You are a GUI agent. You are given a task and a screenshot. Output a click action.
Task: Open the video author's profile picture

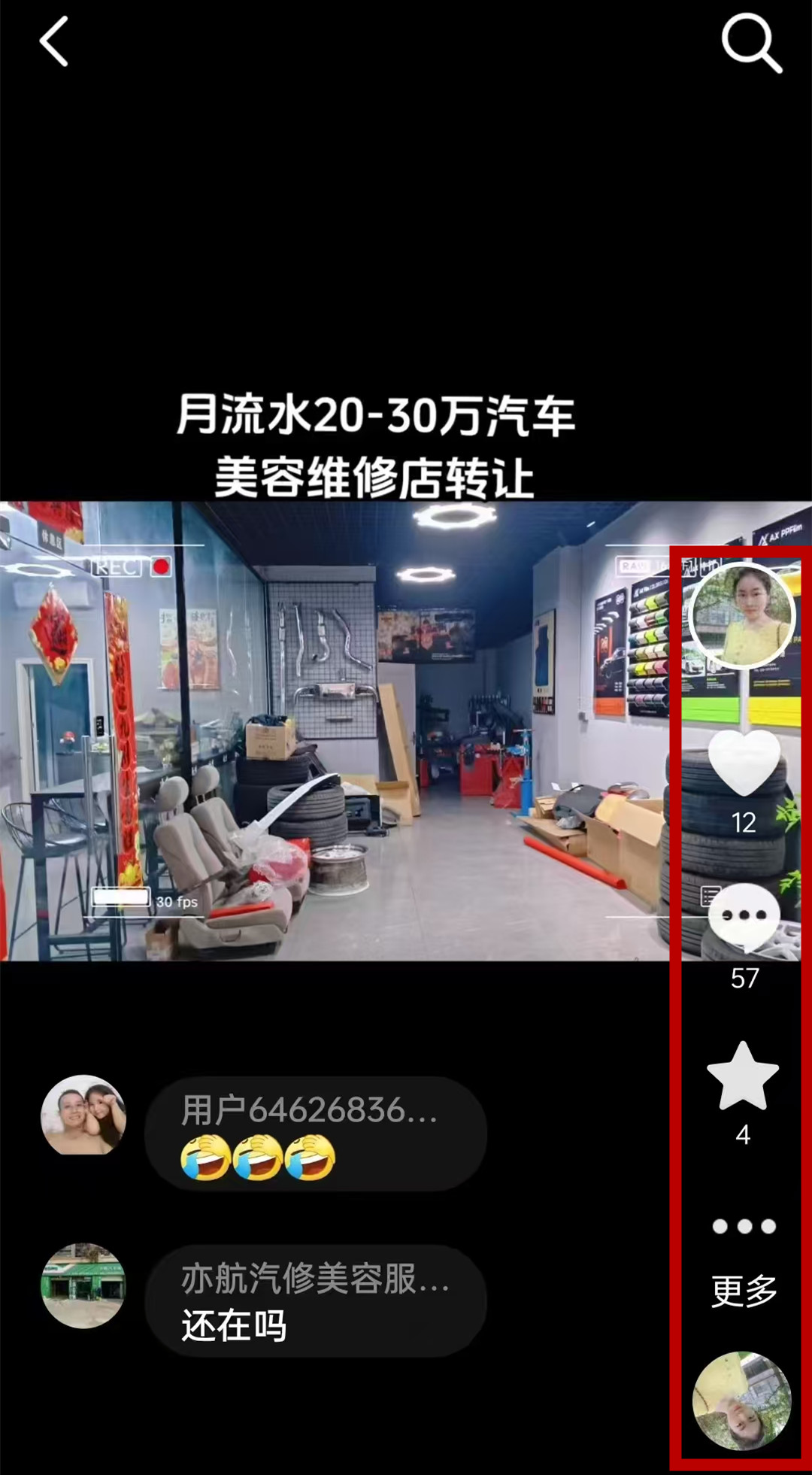click(x=742, y=615)
